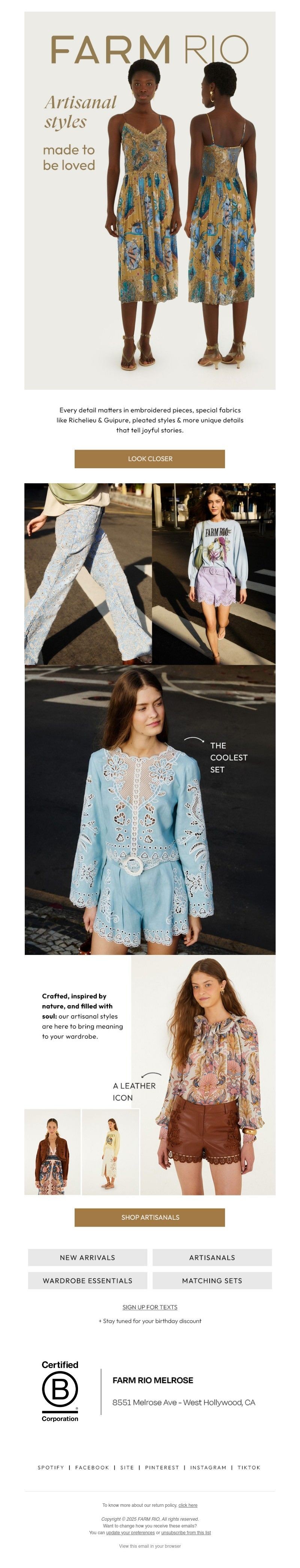Open the blue embroidered set image
The width and height of the screenshot is (300, 1568).
pos(150,810)
